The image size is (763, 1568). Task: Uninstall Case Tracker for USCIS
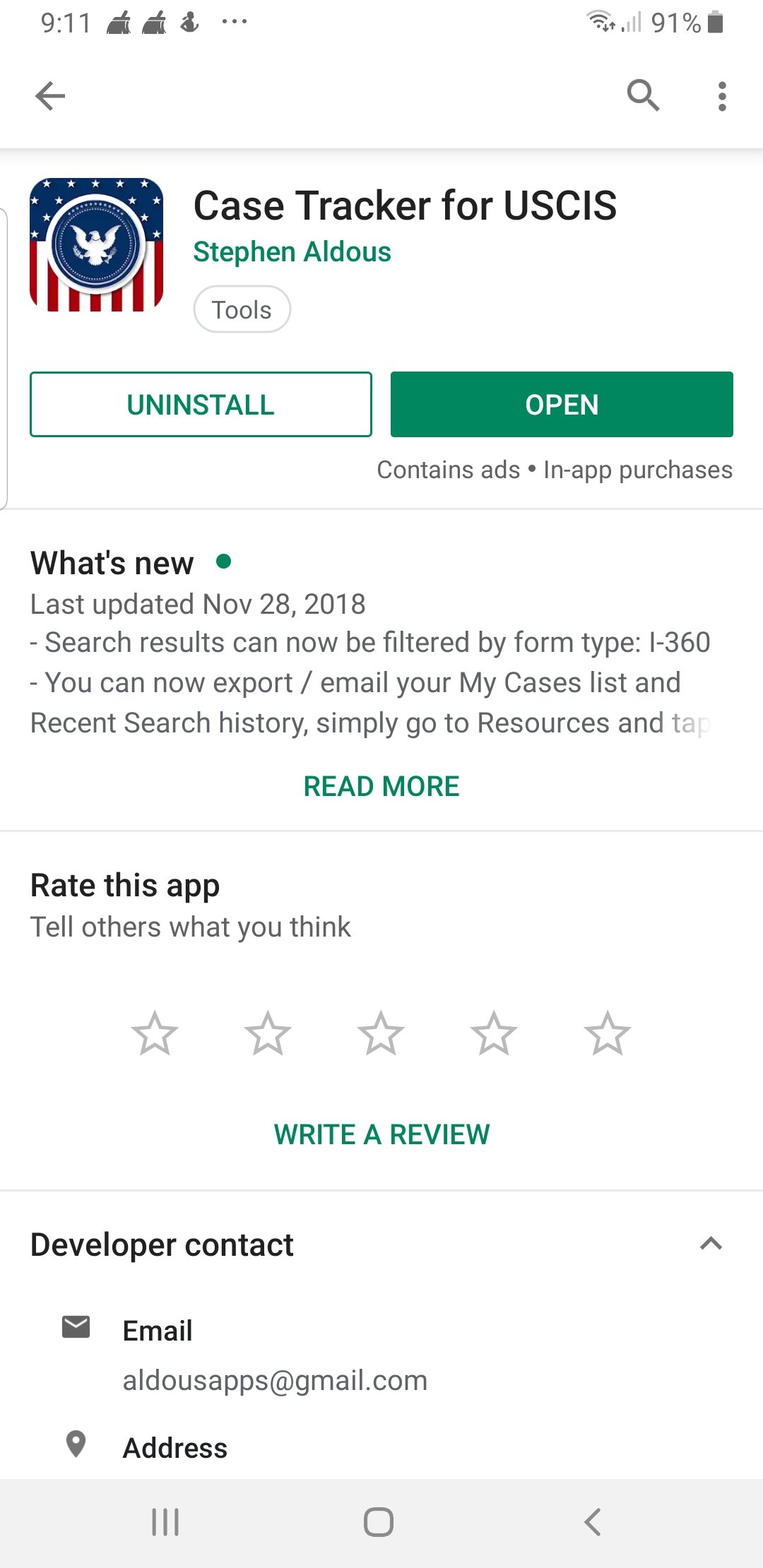[201, 405]
